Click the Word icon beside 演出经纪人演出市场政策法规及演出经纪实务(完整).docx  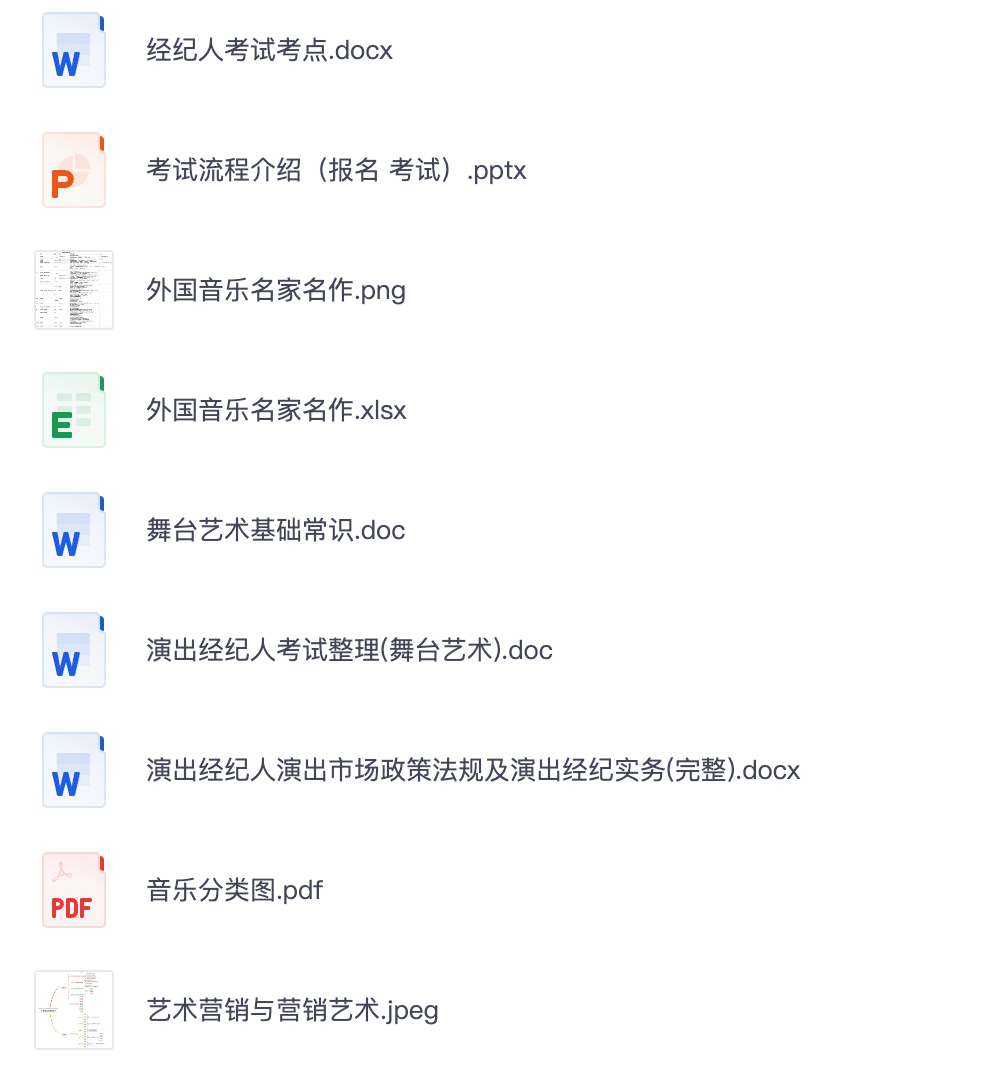point(73,770)
